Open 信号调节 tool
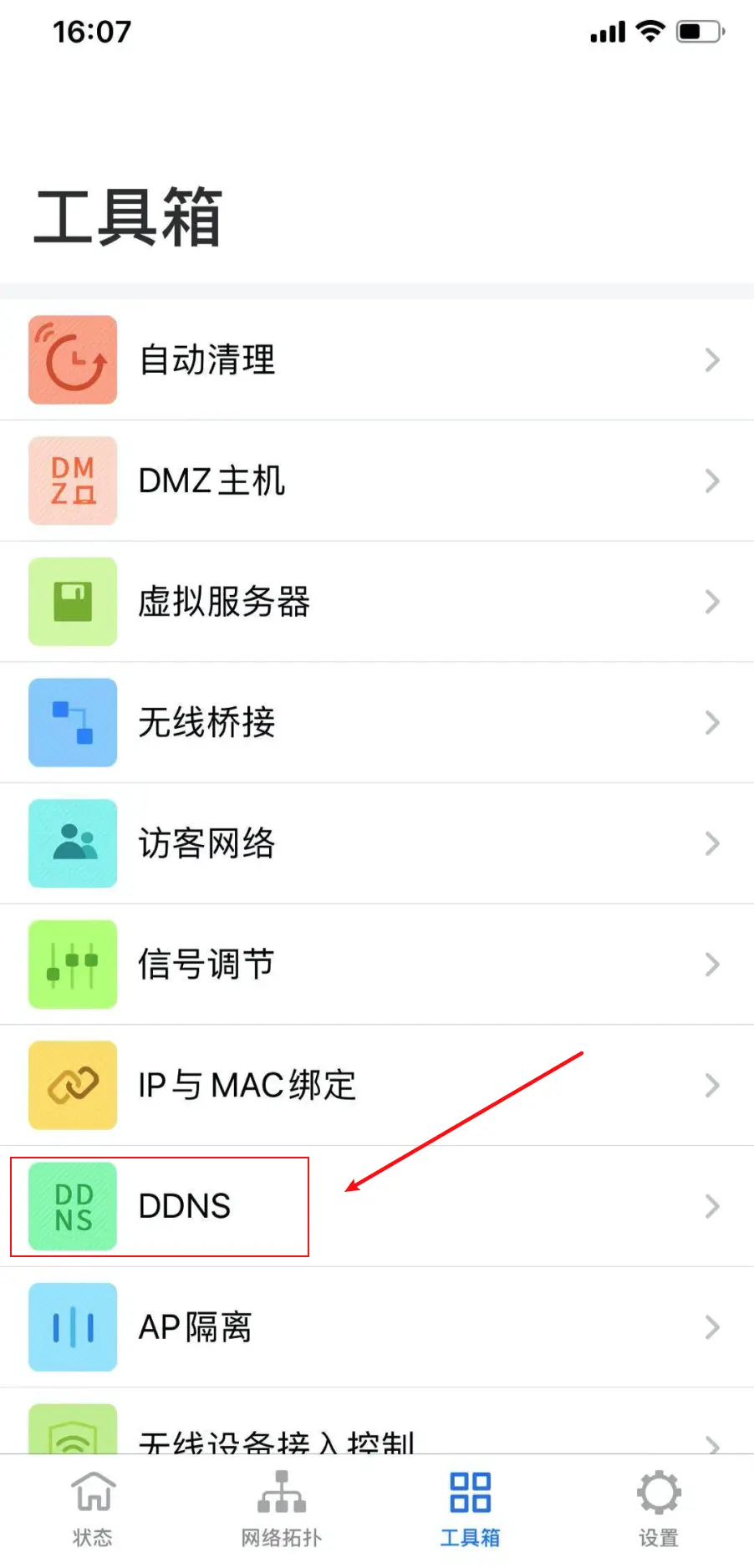Viewport: 754px width, 1568px height. 376,965
